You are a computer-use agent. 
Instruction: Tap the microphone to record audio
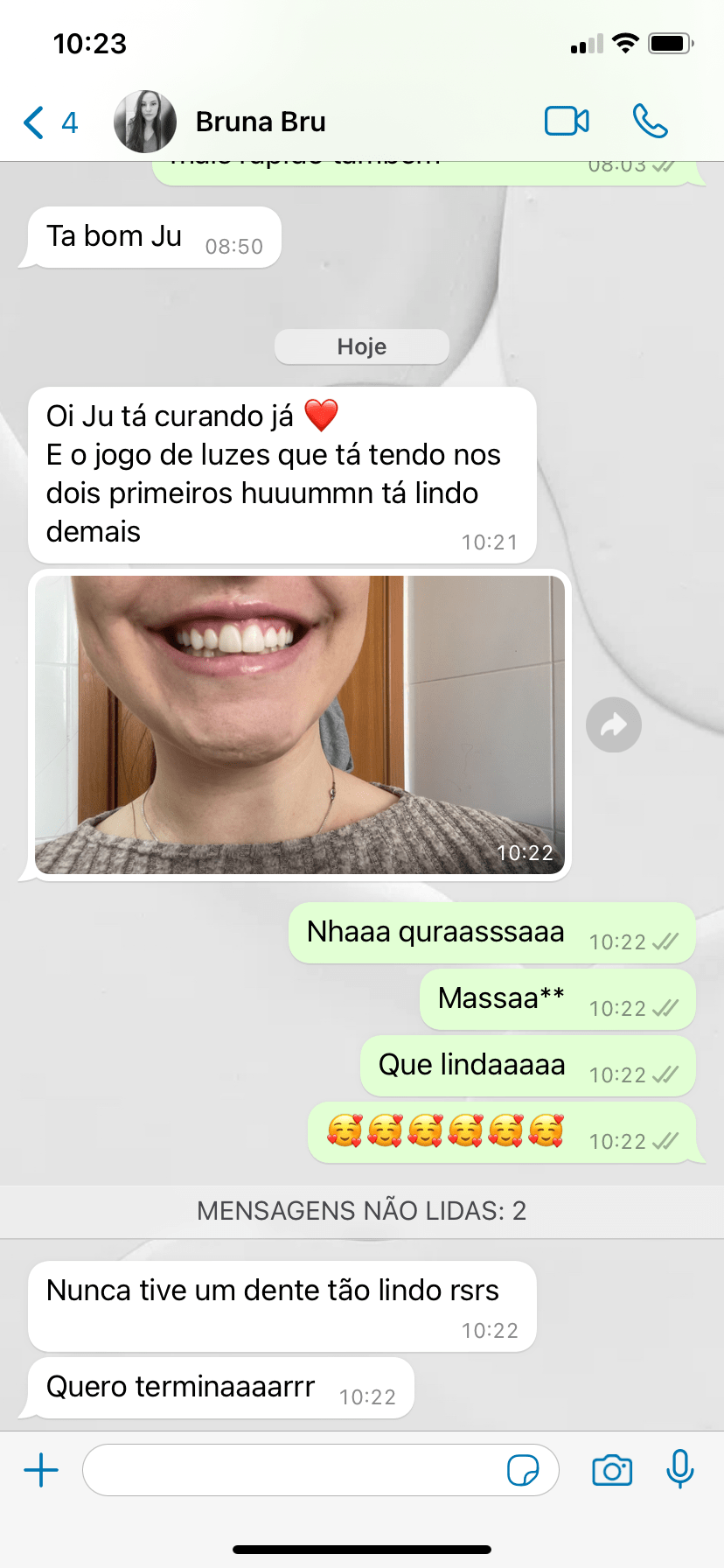[x=680, y=1469]
